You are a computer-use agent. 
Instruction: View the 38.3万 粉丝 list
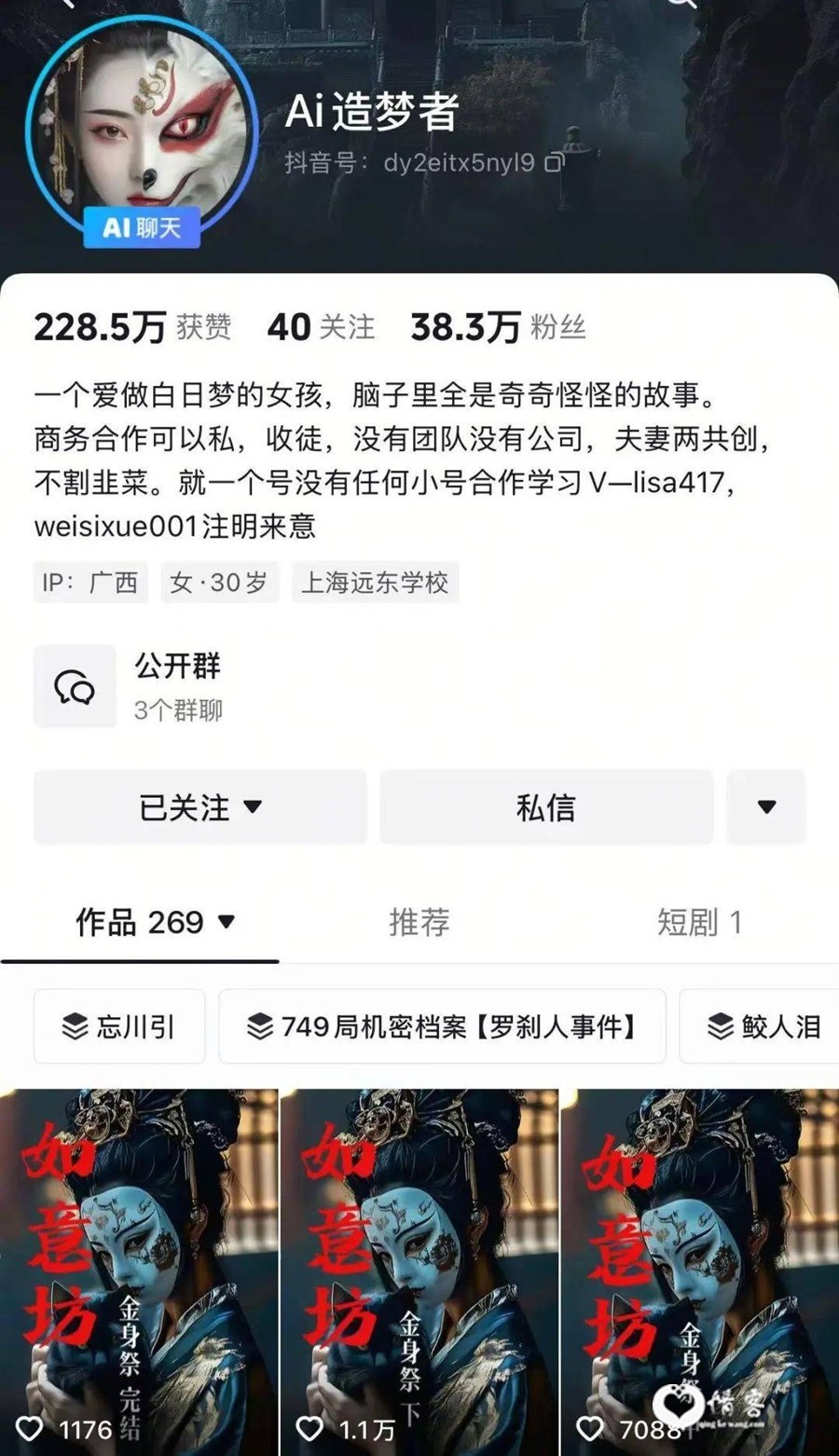pos(498,327)
